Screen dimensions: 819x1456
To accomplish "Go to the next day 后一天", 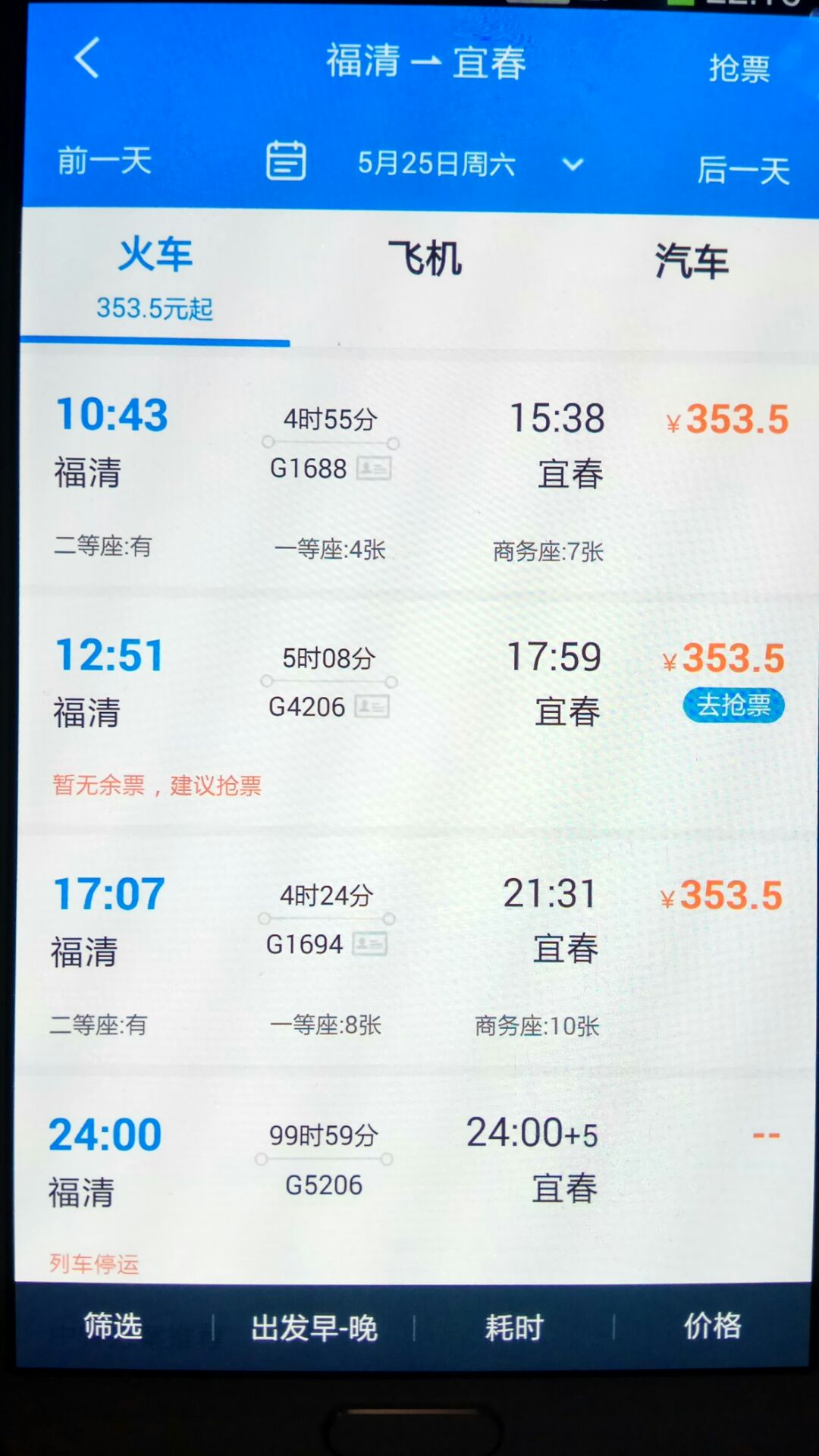I will [x=742, y=170].
